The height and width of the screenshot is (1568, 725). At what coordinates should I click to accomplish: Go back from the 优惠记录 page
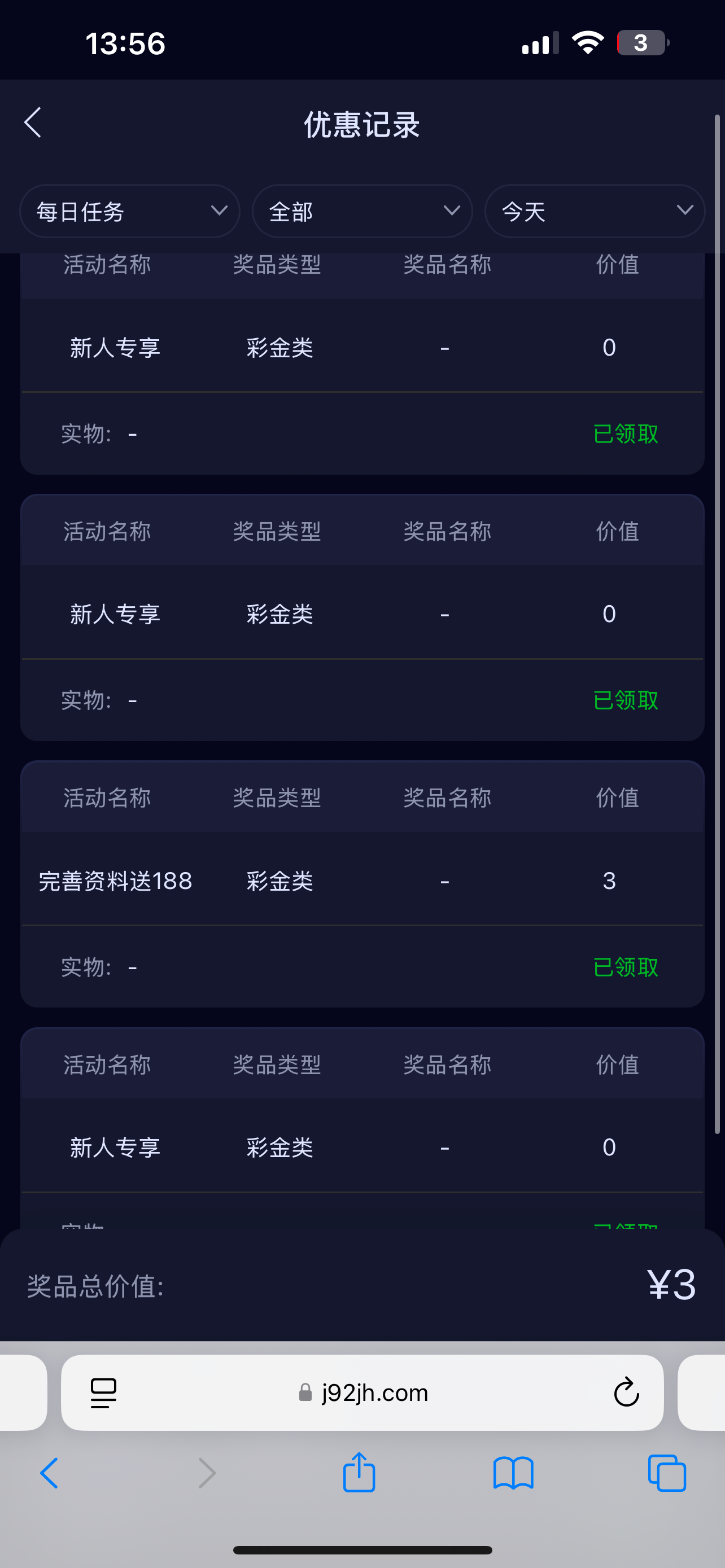point(33,123)
